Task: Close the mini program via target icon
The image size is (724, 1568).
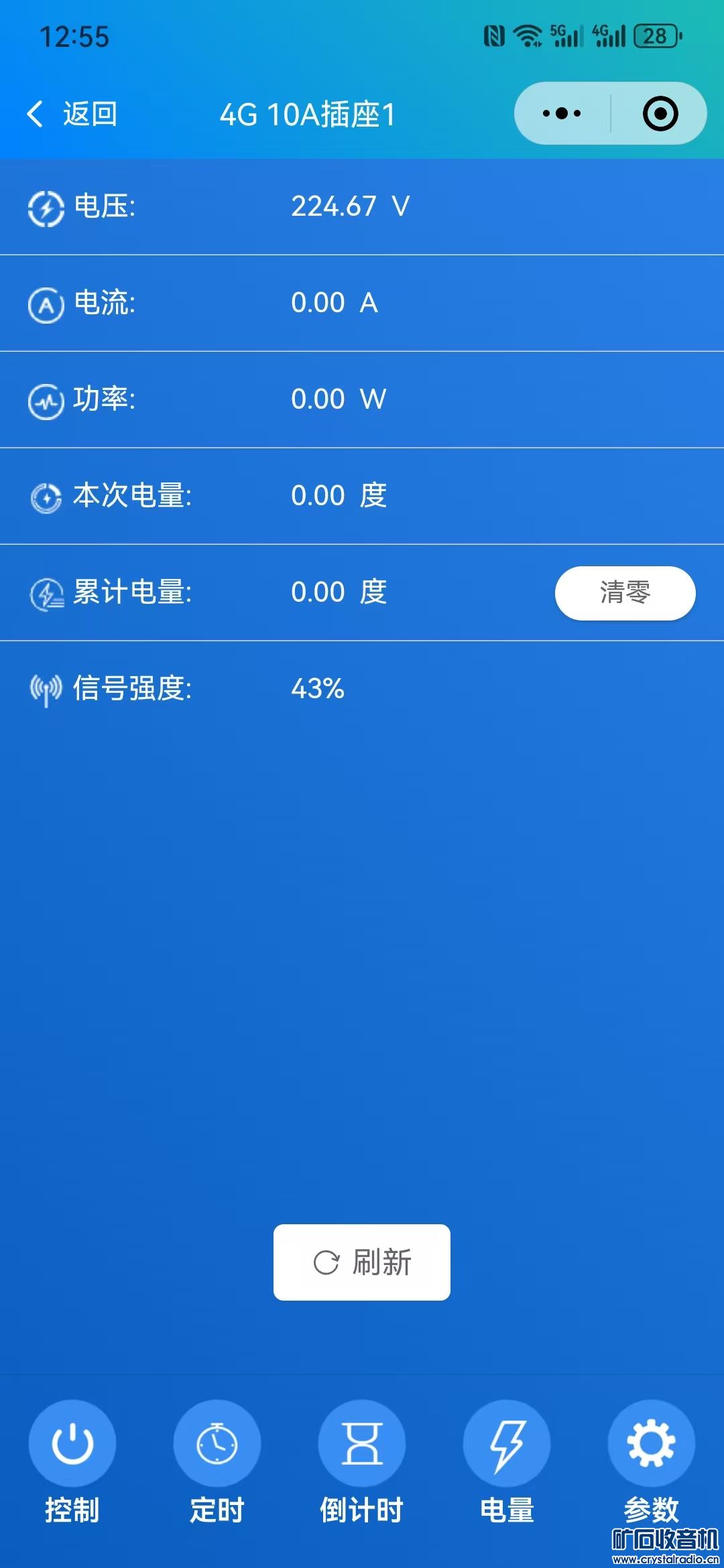Action: tap(660, 113)
